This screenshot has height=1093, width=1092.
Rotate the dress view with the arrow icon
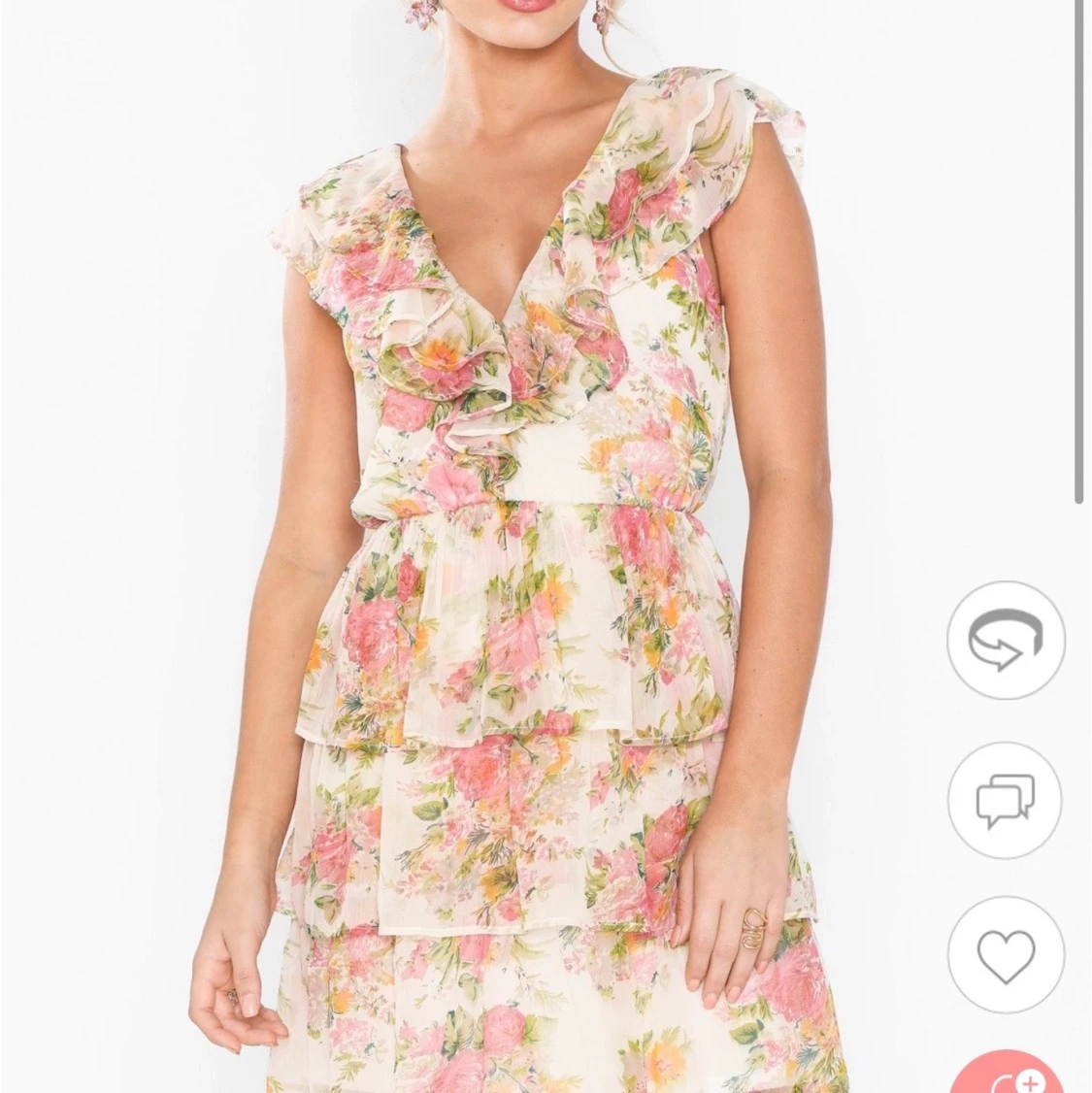tap(1006, 640)
